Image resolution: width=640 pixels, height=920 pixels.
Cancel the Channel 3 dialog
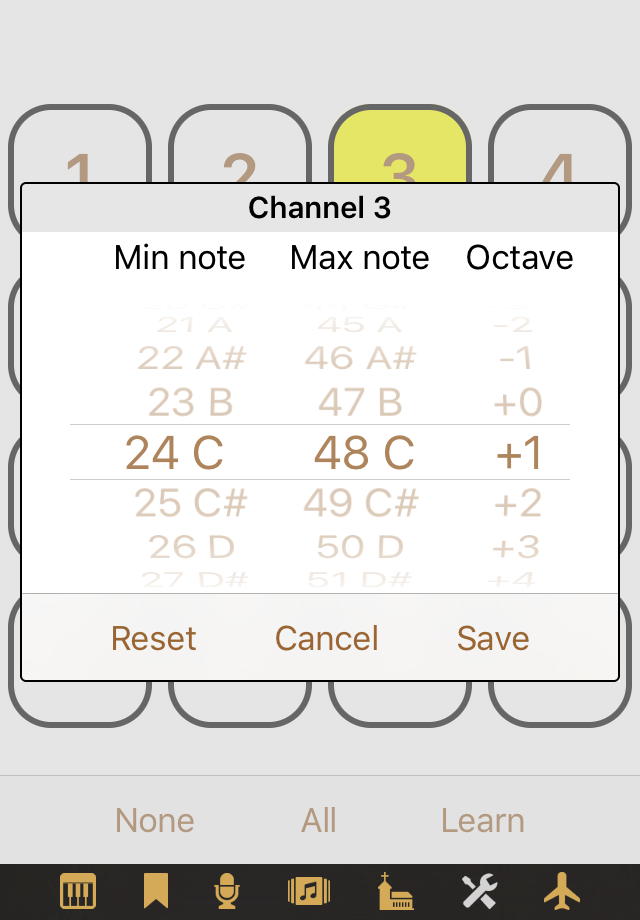tap(327, 638)
